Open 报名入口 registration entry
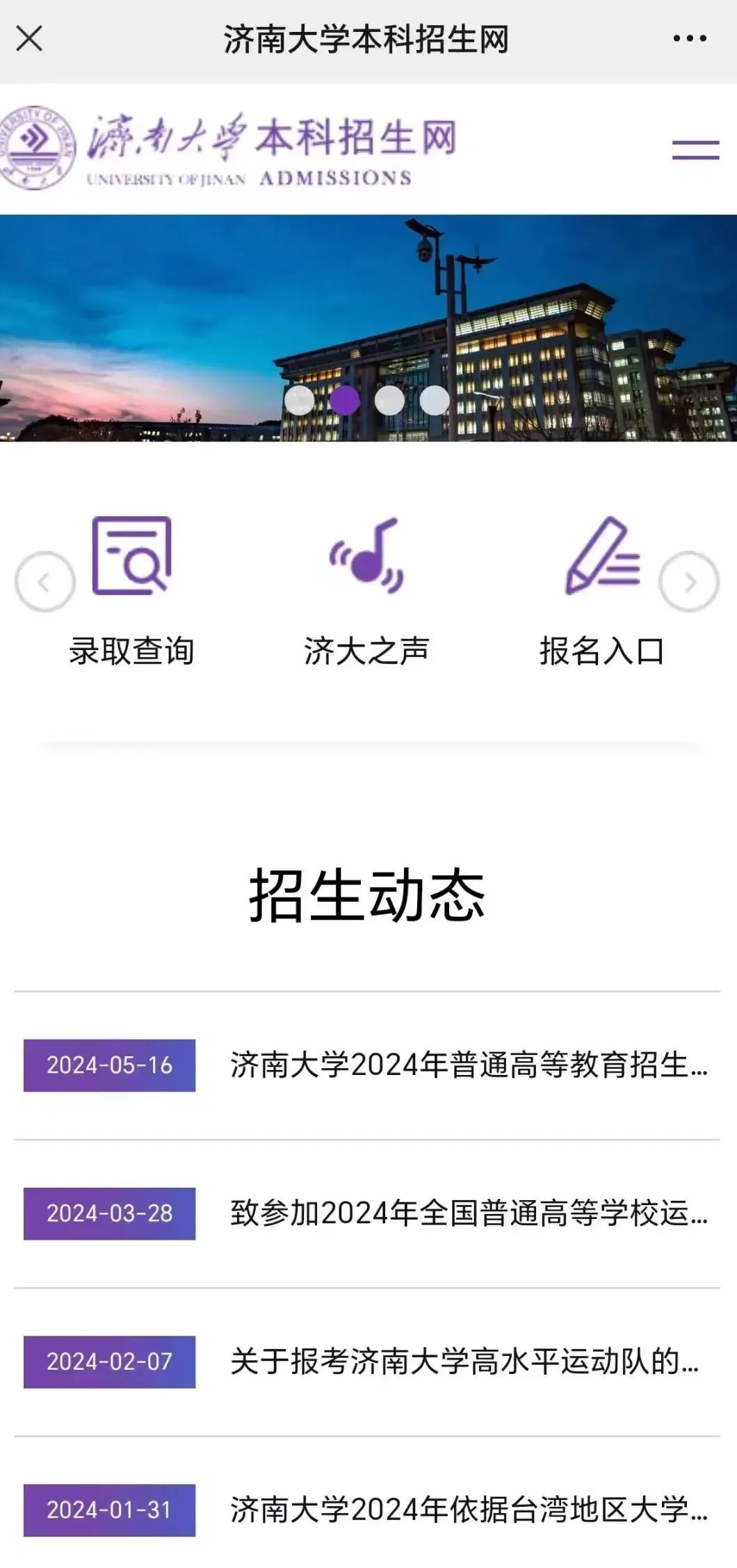 click(602, 591)
